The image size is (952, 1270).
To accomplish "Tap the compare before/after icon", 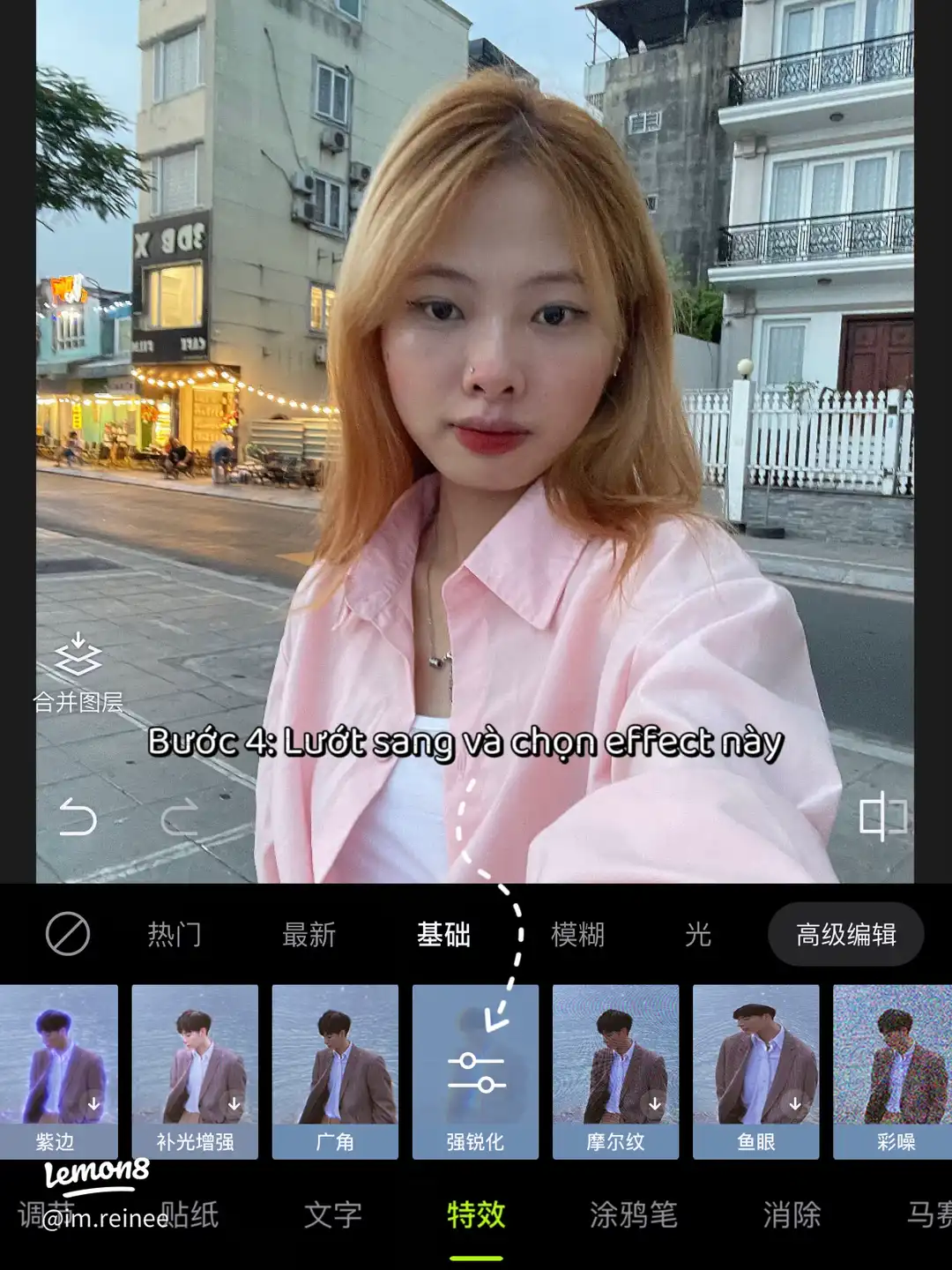I will point(882,815).
